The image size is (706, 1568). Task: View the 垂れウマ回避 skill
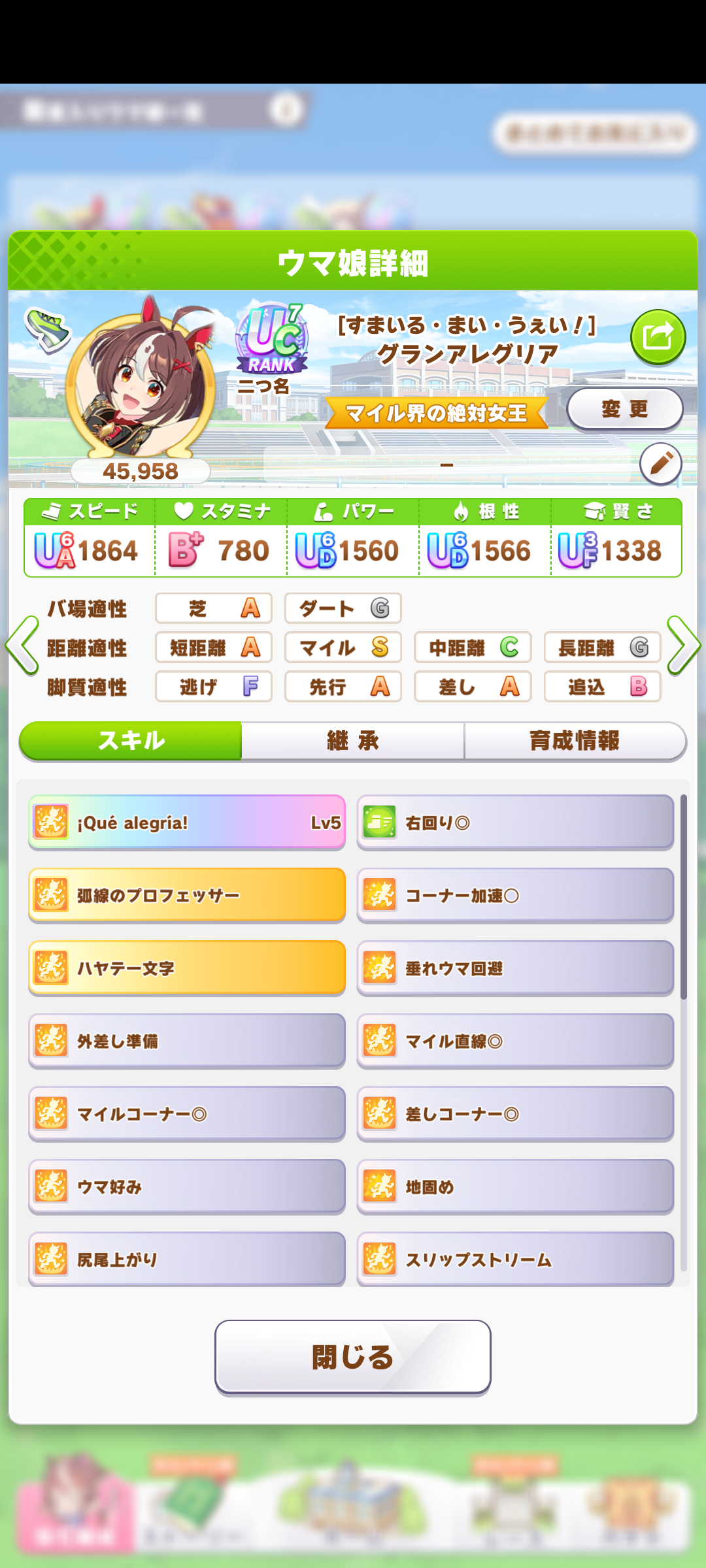[x=515, y=968]
